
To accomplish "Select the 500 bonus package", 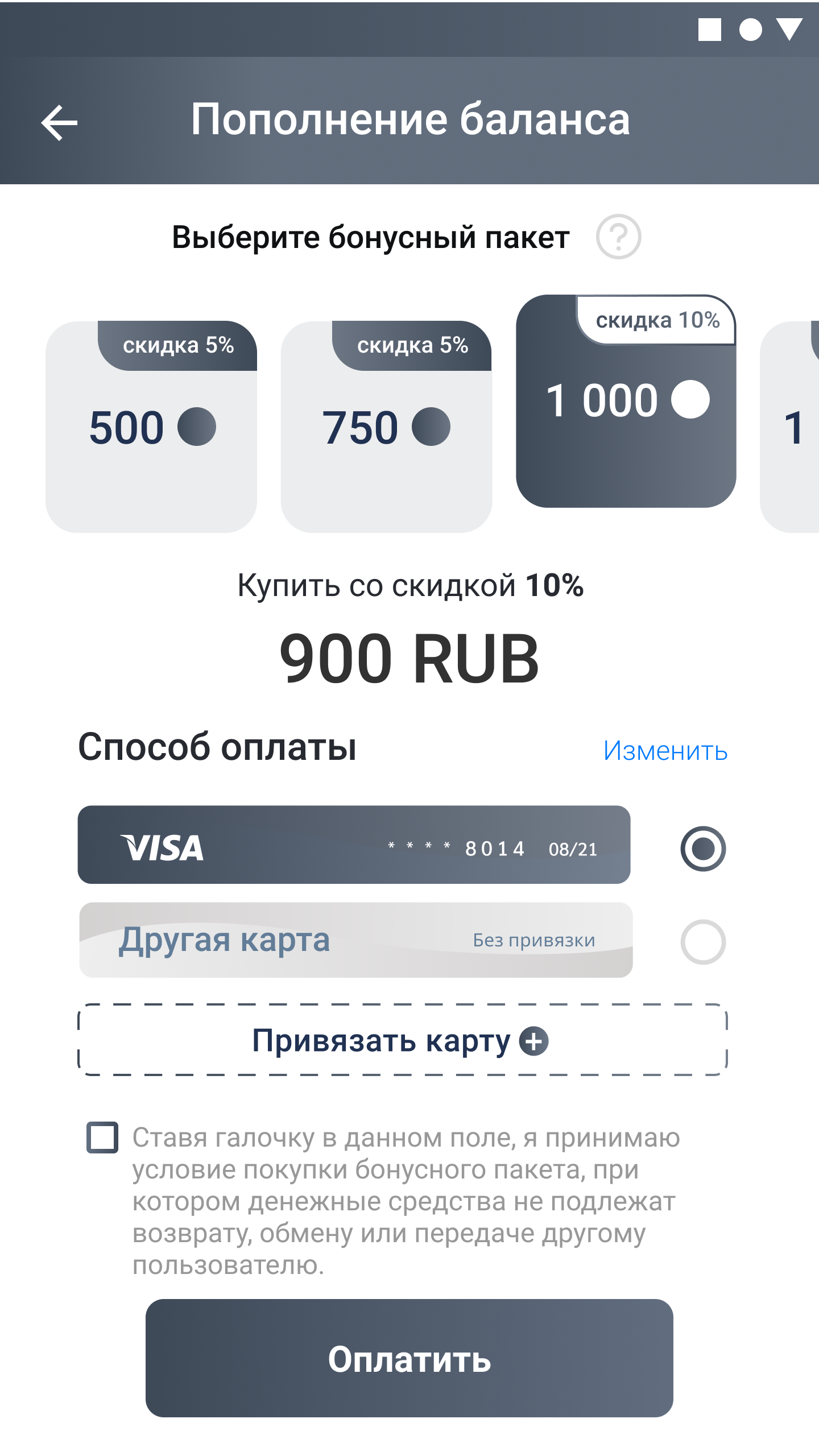I will click(x=151, y=427).
